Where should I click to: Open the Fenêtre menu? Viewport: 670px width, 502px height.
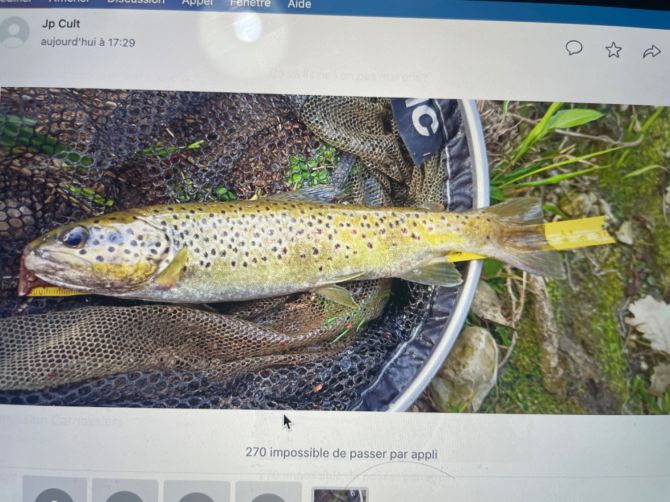(x=250, y=3)
